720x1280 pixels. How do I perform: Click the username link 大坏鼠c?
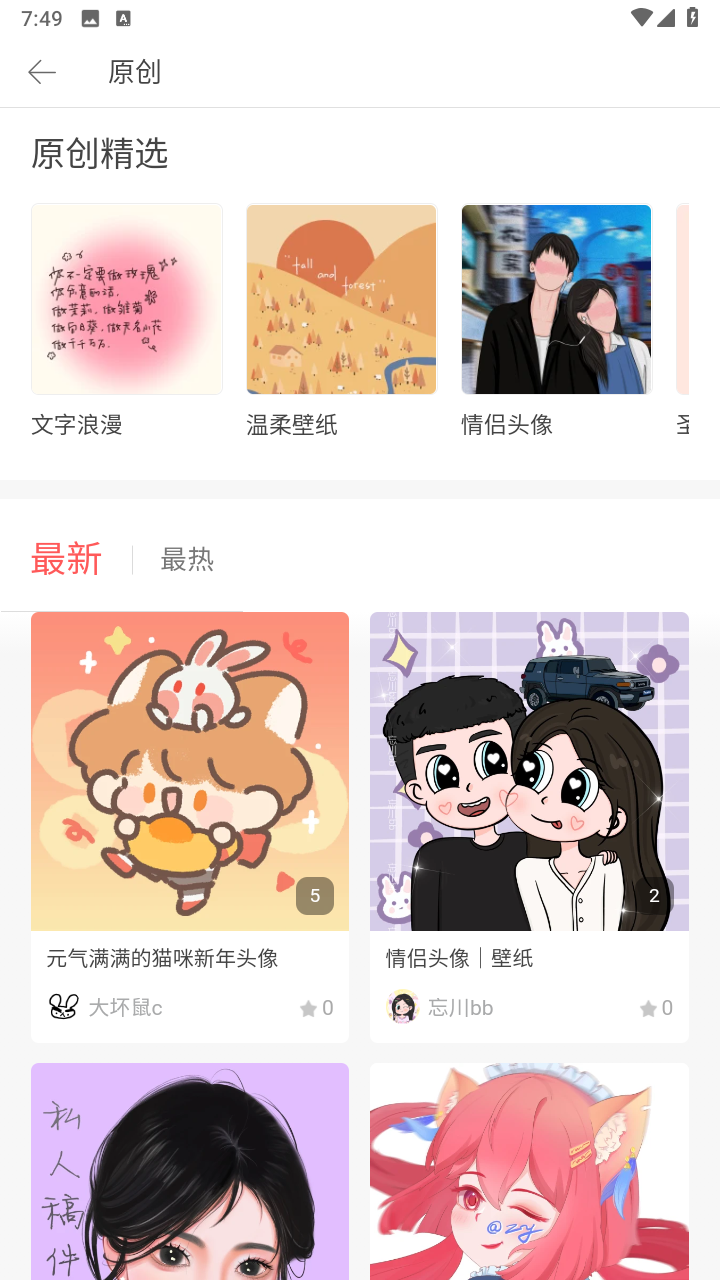pos(124,1008)
